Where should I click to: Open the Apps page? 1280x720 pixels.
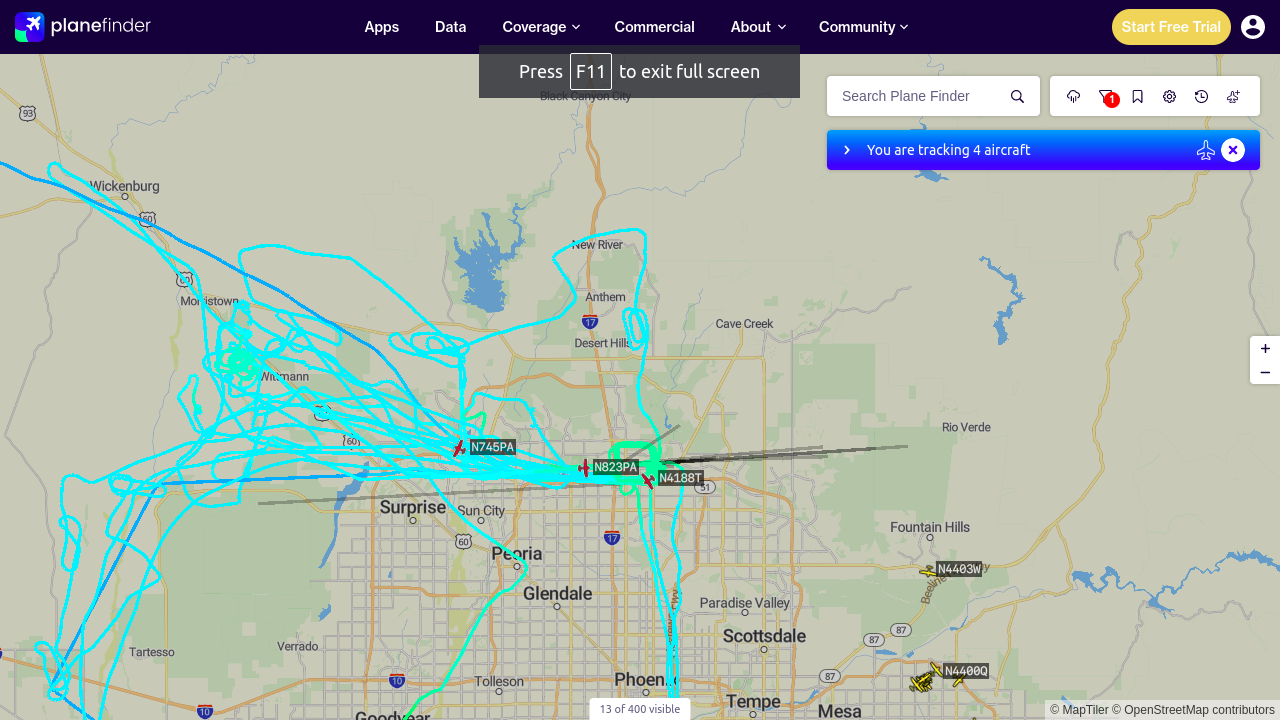pyautogui.click(x=382, y=27)
